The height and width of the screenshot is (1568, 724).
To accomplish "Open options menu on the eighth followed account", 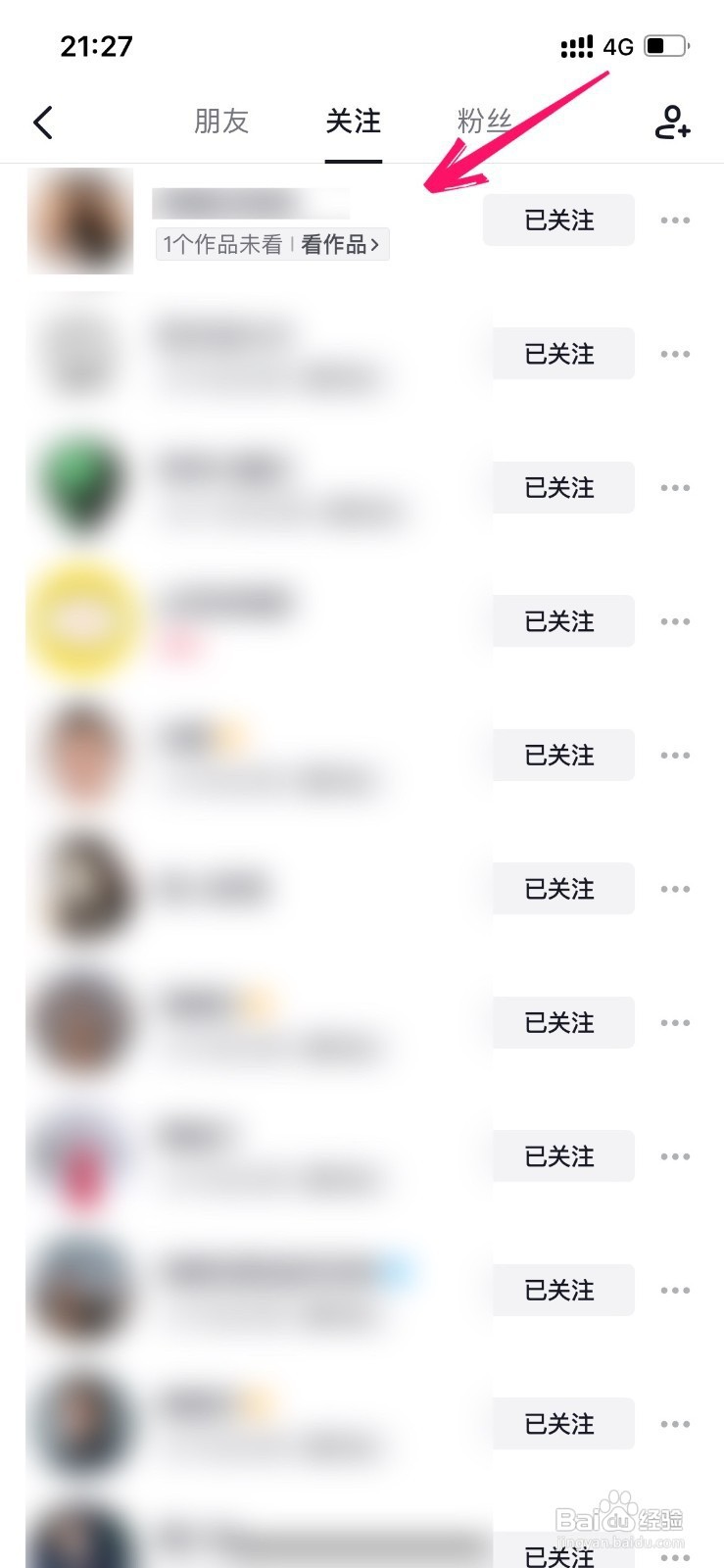I will point(674,1155).
